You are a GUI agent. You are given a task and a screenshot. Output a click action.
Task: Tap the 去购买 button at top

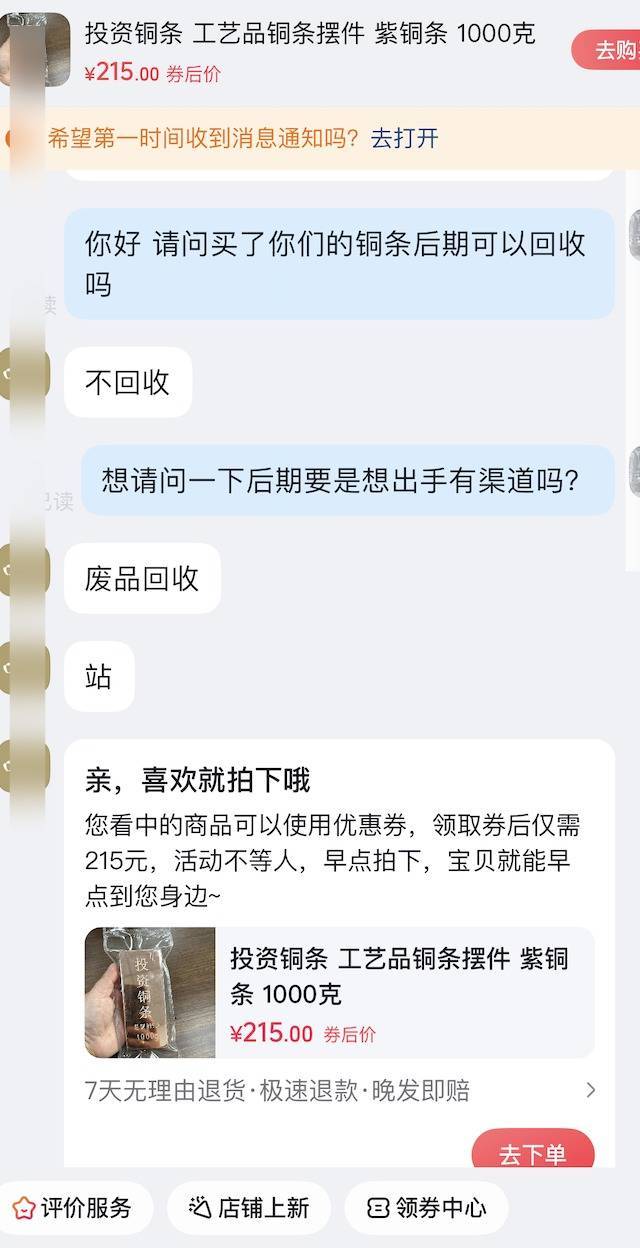tap(609, 50)
